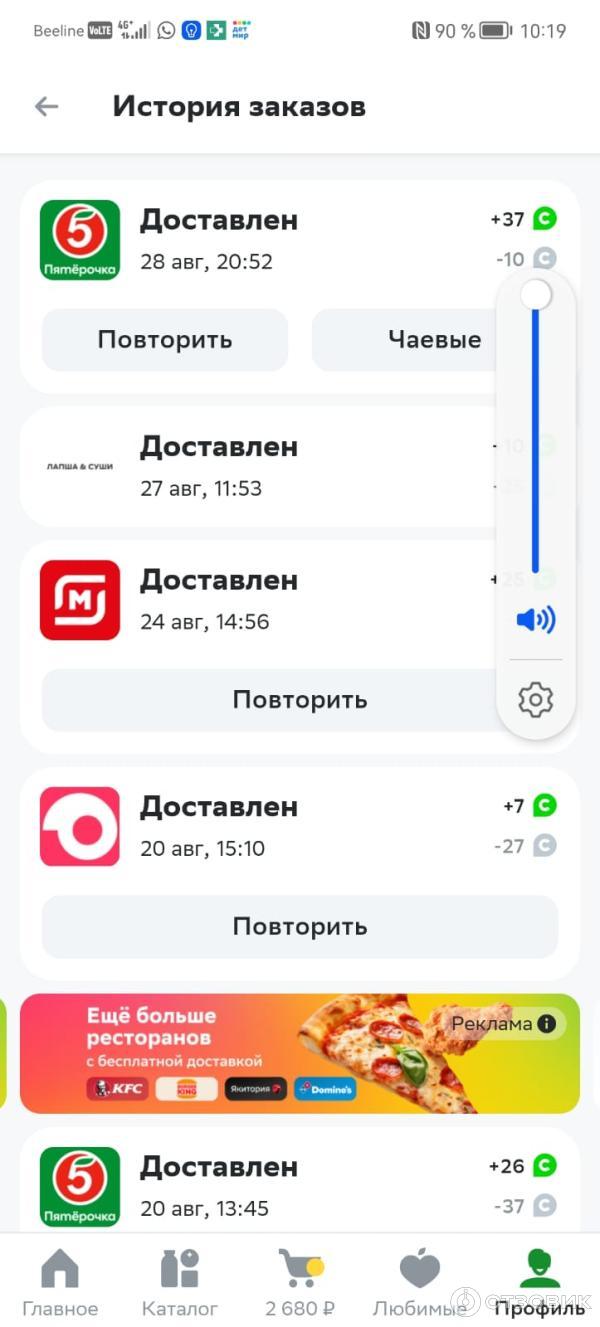Set volume level on the slider
The image size is (600, 1327).
(536, 430)
